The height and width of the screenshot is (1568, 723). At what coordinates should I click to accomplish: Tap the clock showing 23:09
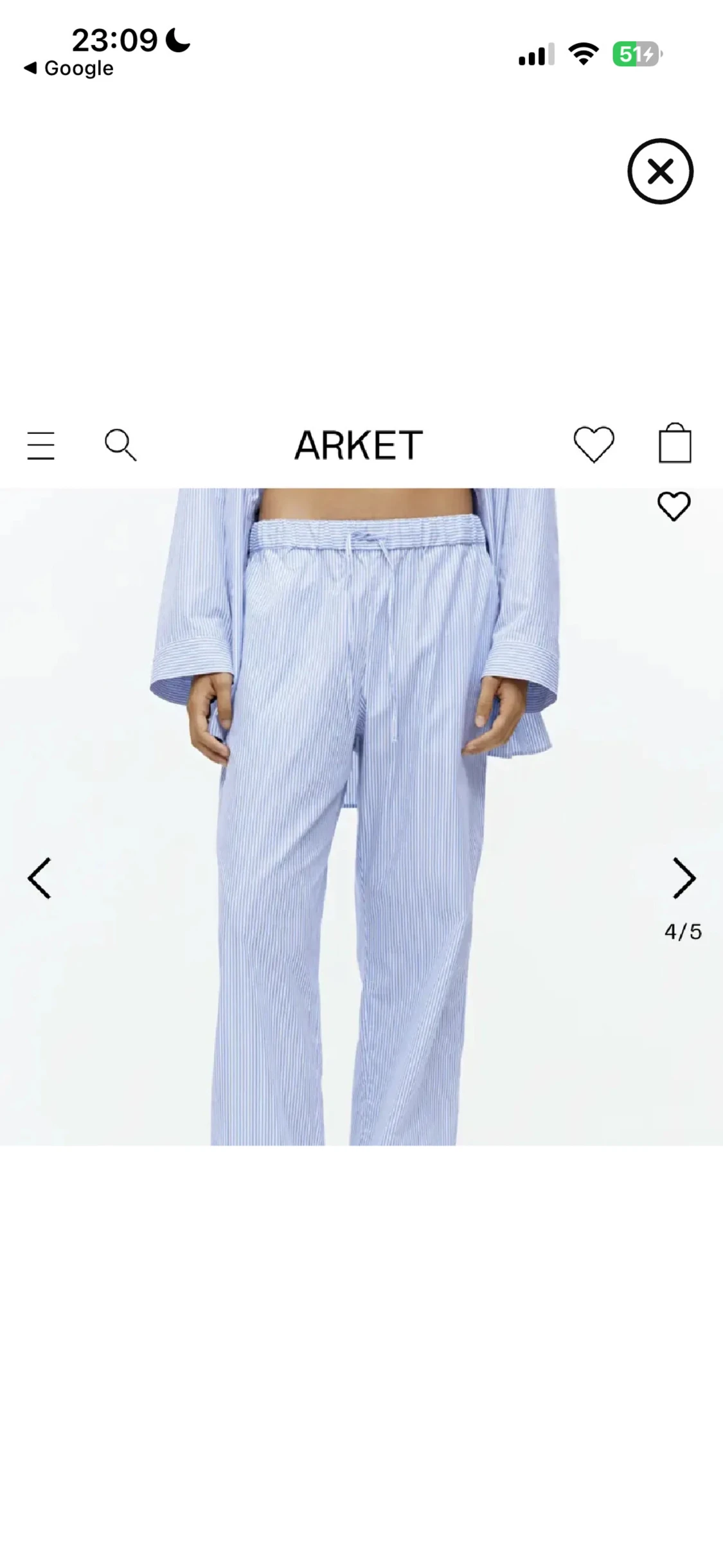click(x=114, y=40)
